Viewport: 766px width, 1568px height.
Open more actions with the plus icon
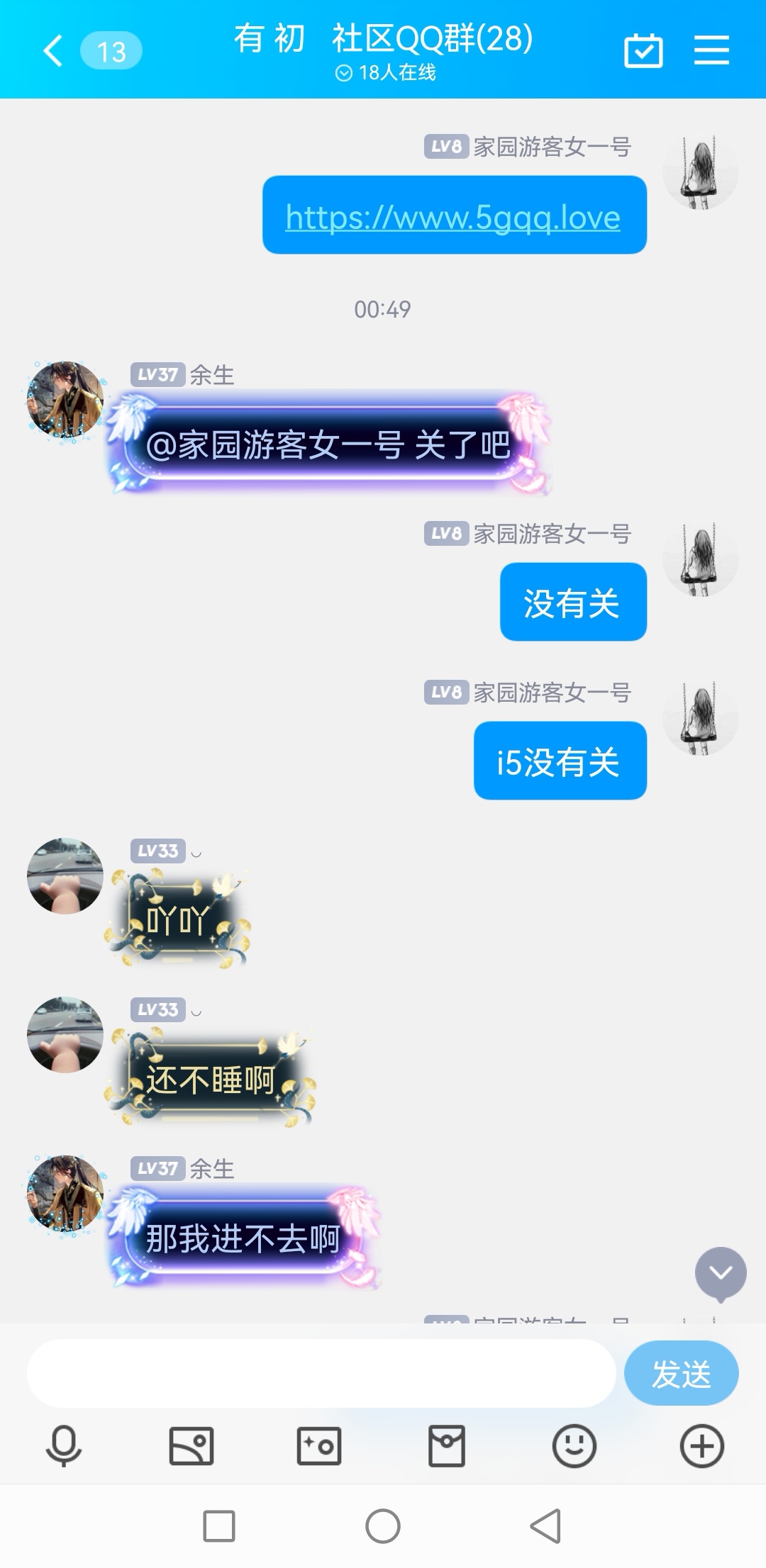click(701, 1445)
